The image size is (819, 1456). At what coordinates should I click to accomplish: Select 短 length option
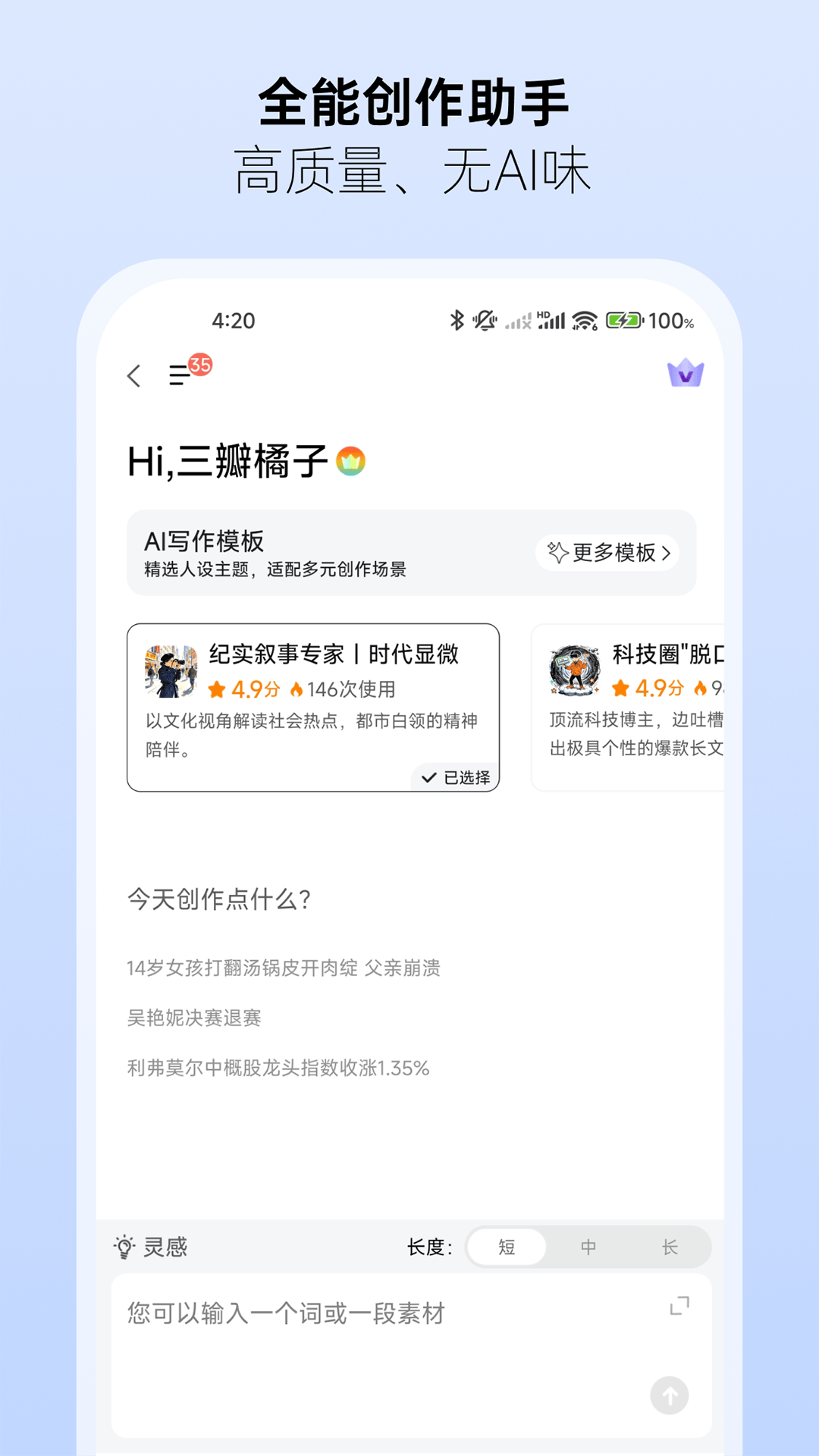click(506, 1247)
